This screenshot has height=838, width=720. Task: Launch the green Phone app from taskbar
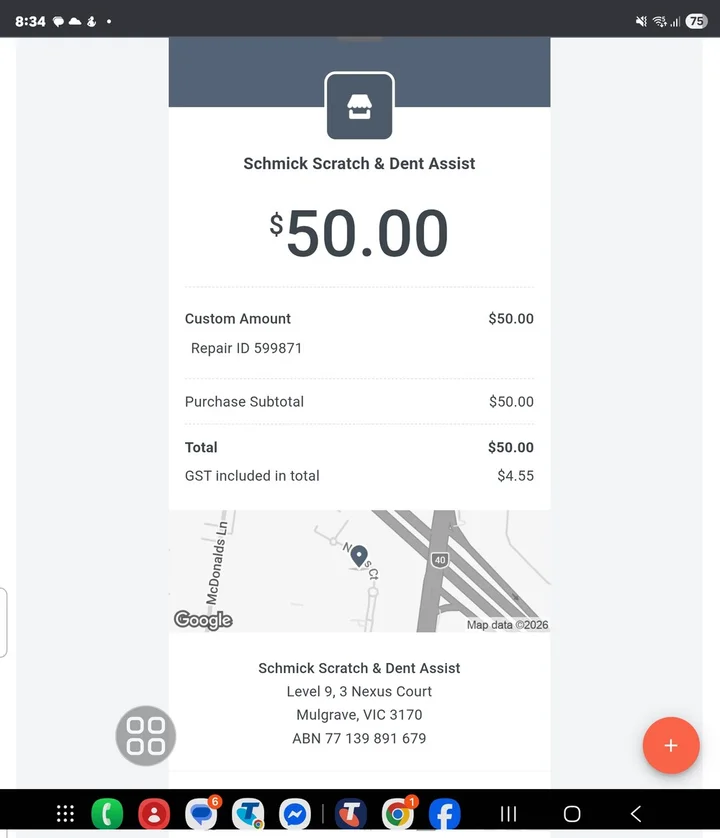[x=107, y=814]
